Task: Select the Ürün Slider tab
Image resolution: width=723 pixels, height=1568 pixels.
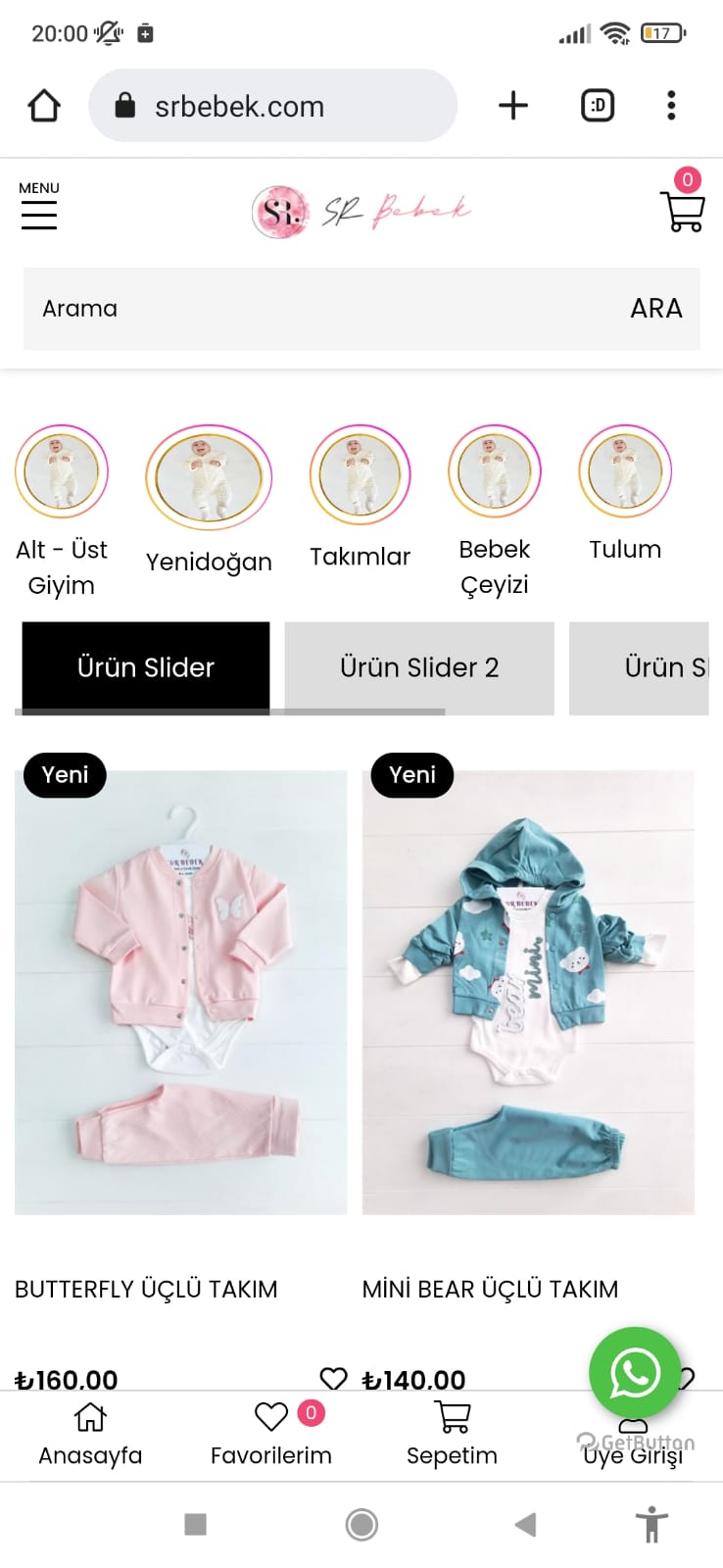Action: 146,667
